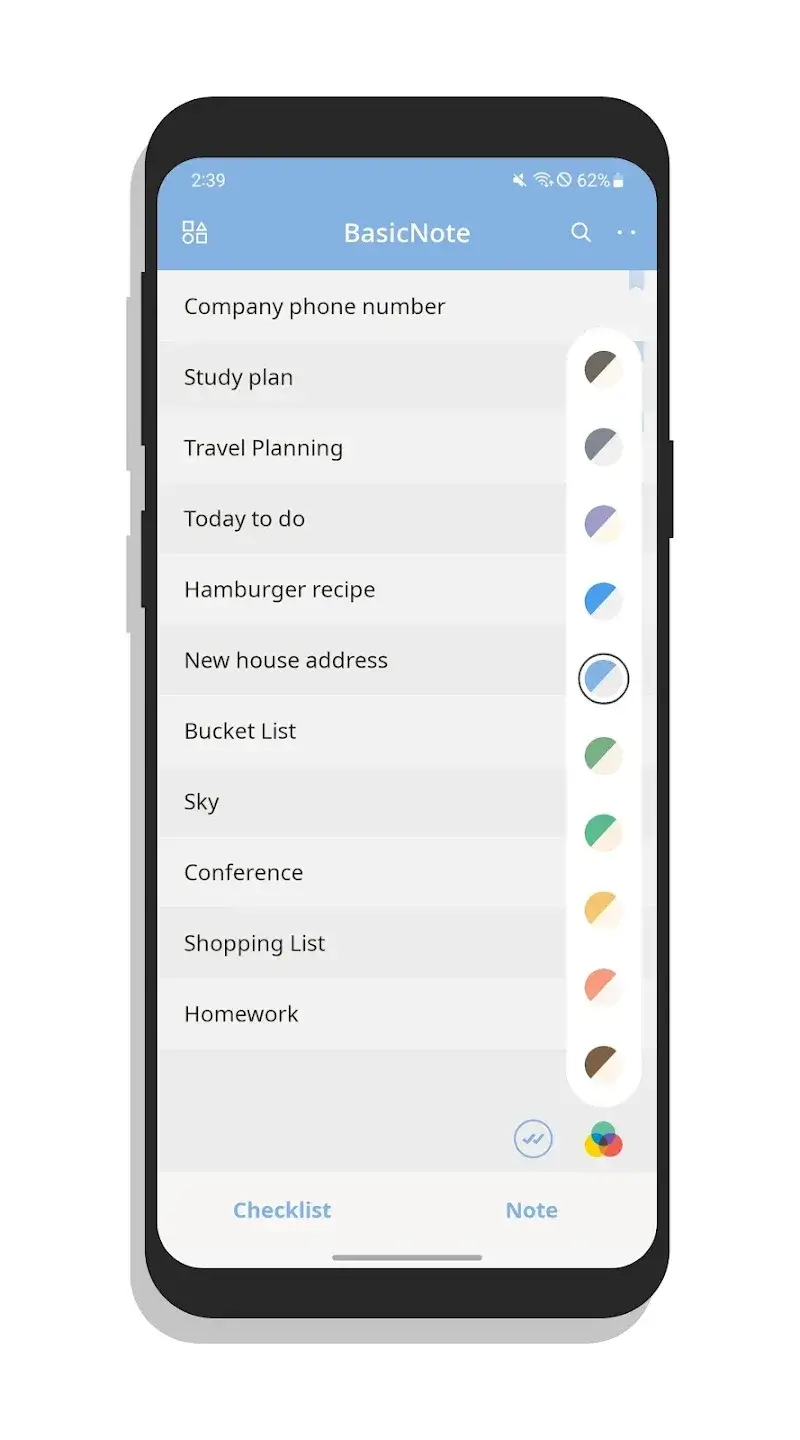This screenshot has height=1440, width=800.
Task: Open the overflow menu in the app bar
Action: tap(626, 232)
